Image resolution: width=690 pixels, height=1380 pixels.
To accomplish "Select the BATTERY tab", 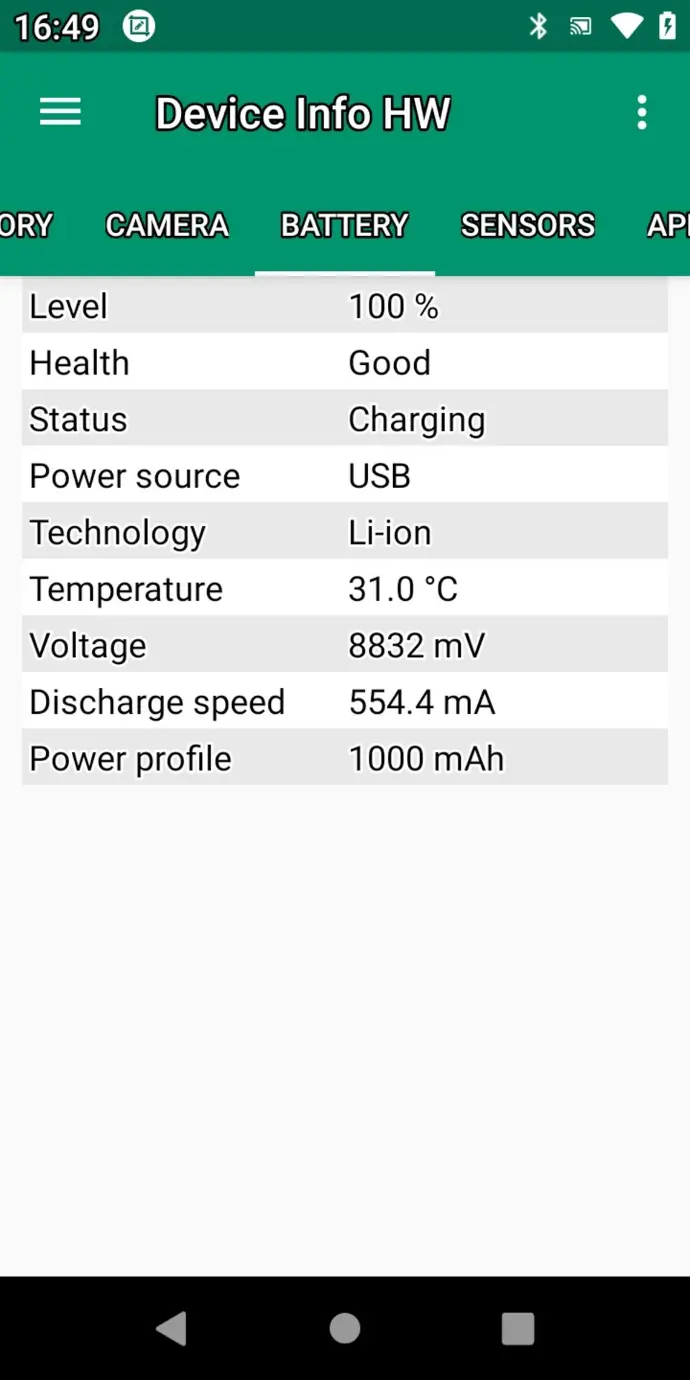I will [345, 225].
